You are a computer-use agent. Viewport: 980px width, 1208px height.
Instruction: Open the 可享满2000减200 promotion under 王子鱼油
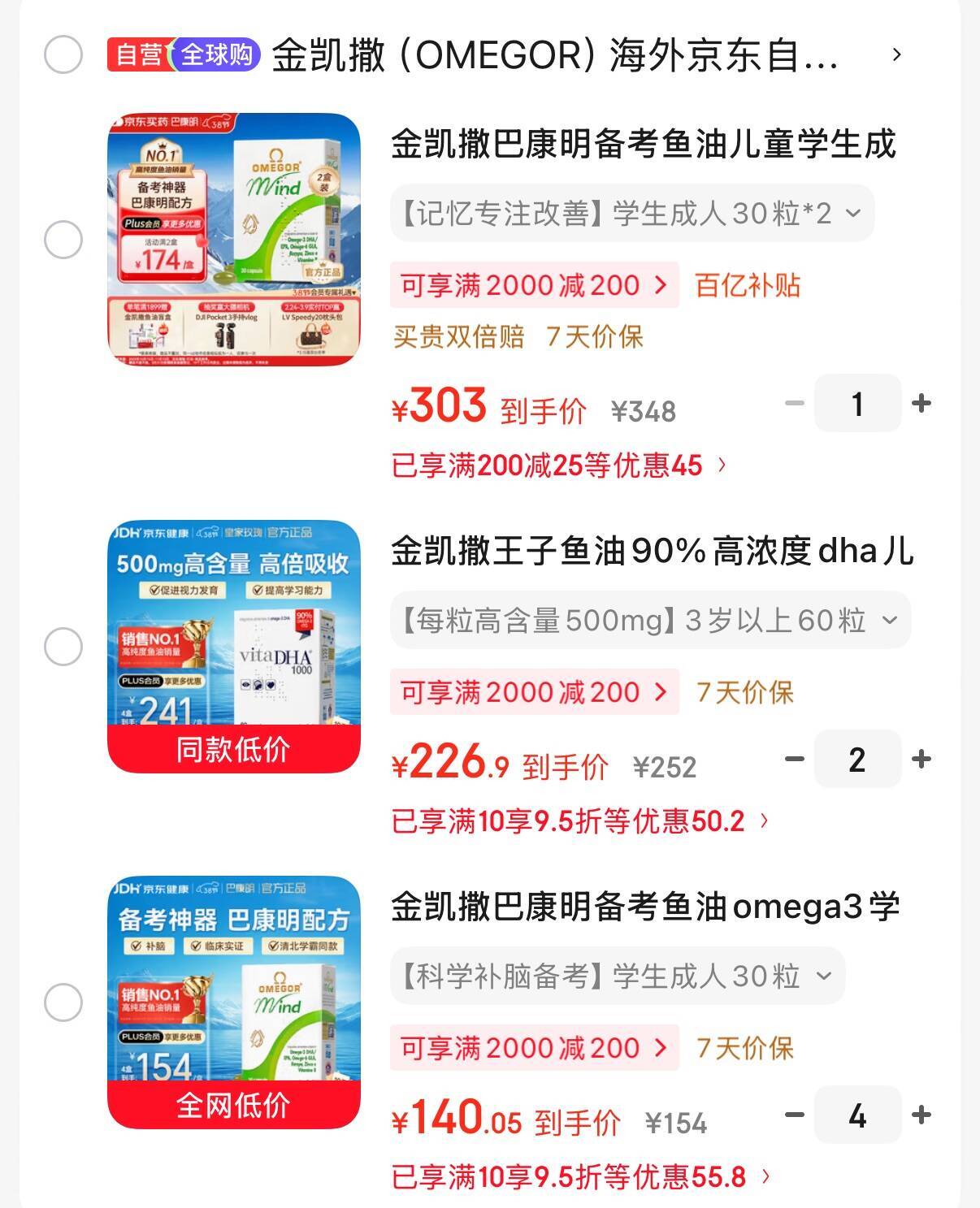point(534,692)
